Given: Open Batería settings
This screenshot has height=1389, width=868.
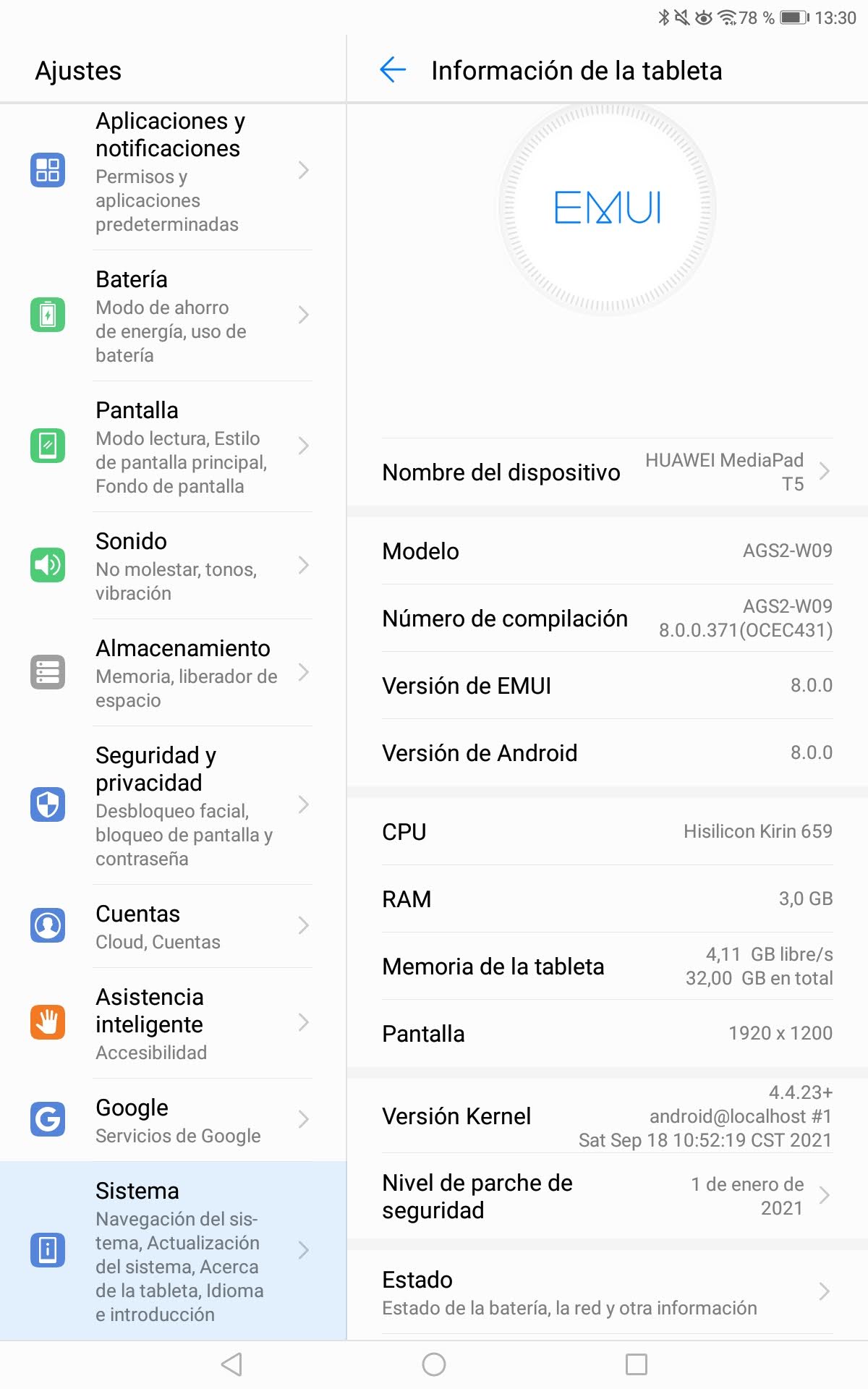Looking at the screenshot, I should pyautogui.click(x=173, y=315).
